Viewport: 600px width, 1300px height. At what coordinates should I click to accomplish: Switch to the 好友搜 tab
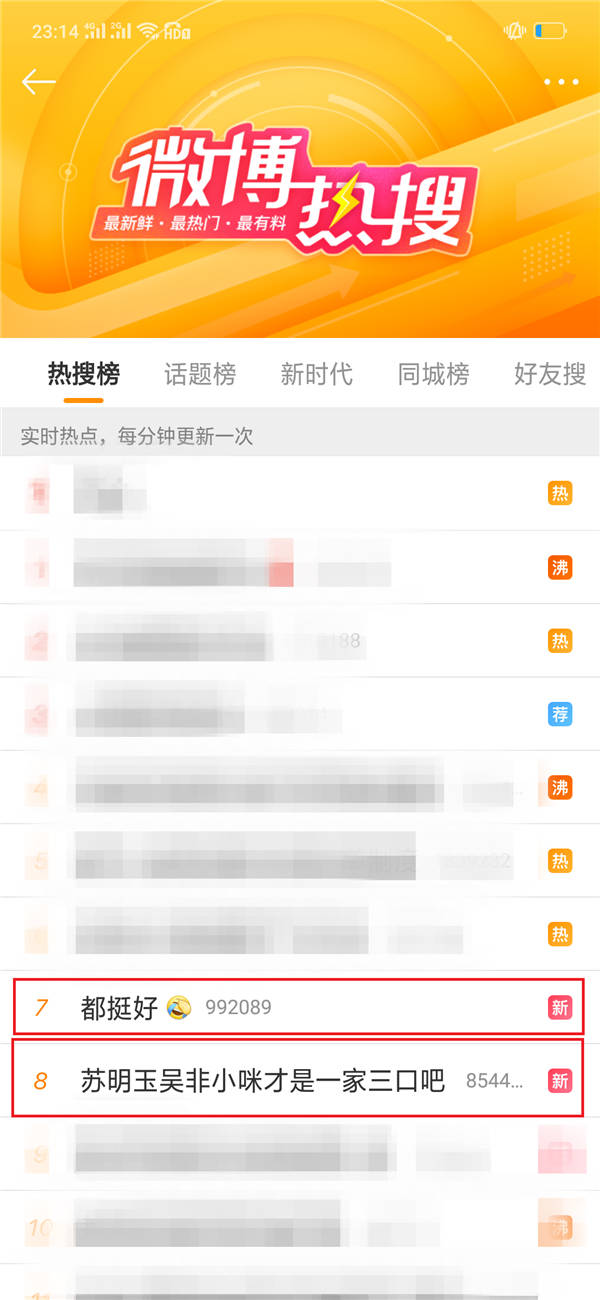pyautogui.click(x=549, y=375)
